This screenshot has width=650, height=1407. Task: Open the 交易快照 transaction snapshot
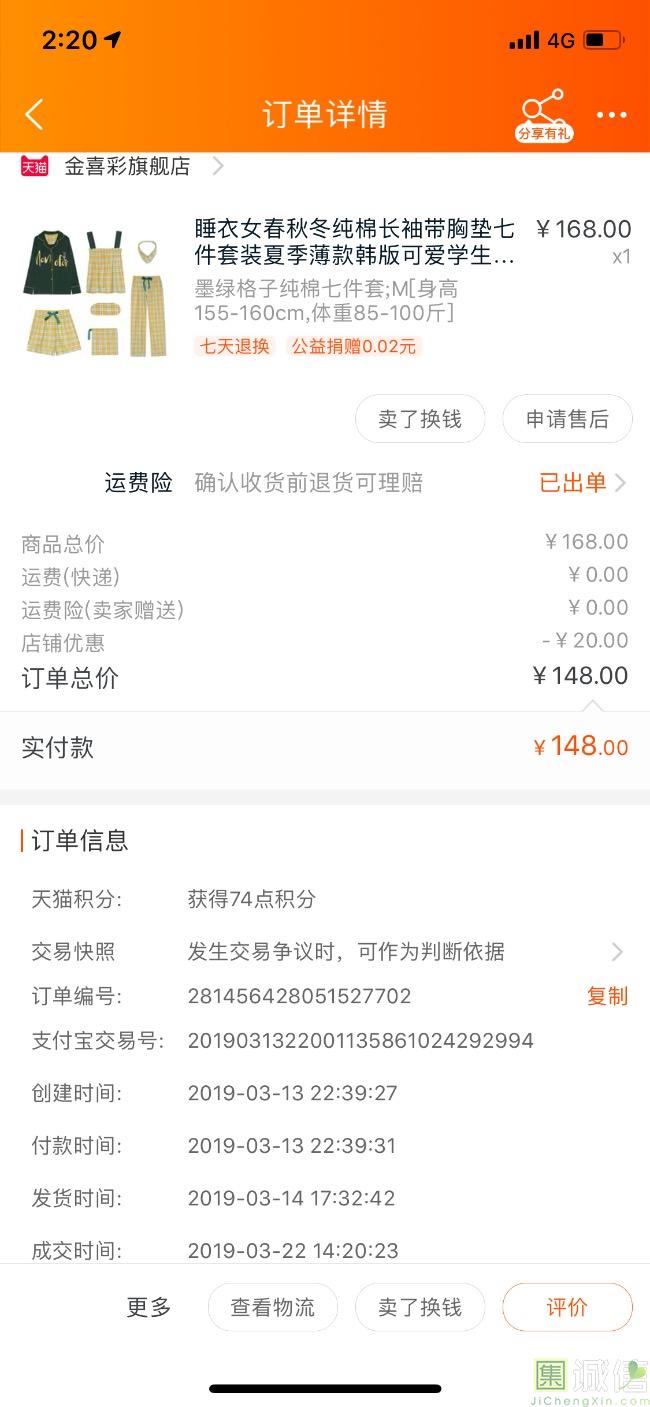tap(326, 952)
